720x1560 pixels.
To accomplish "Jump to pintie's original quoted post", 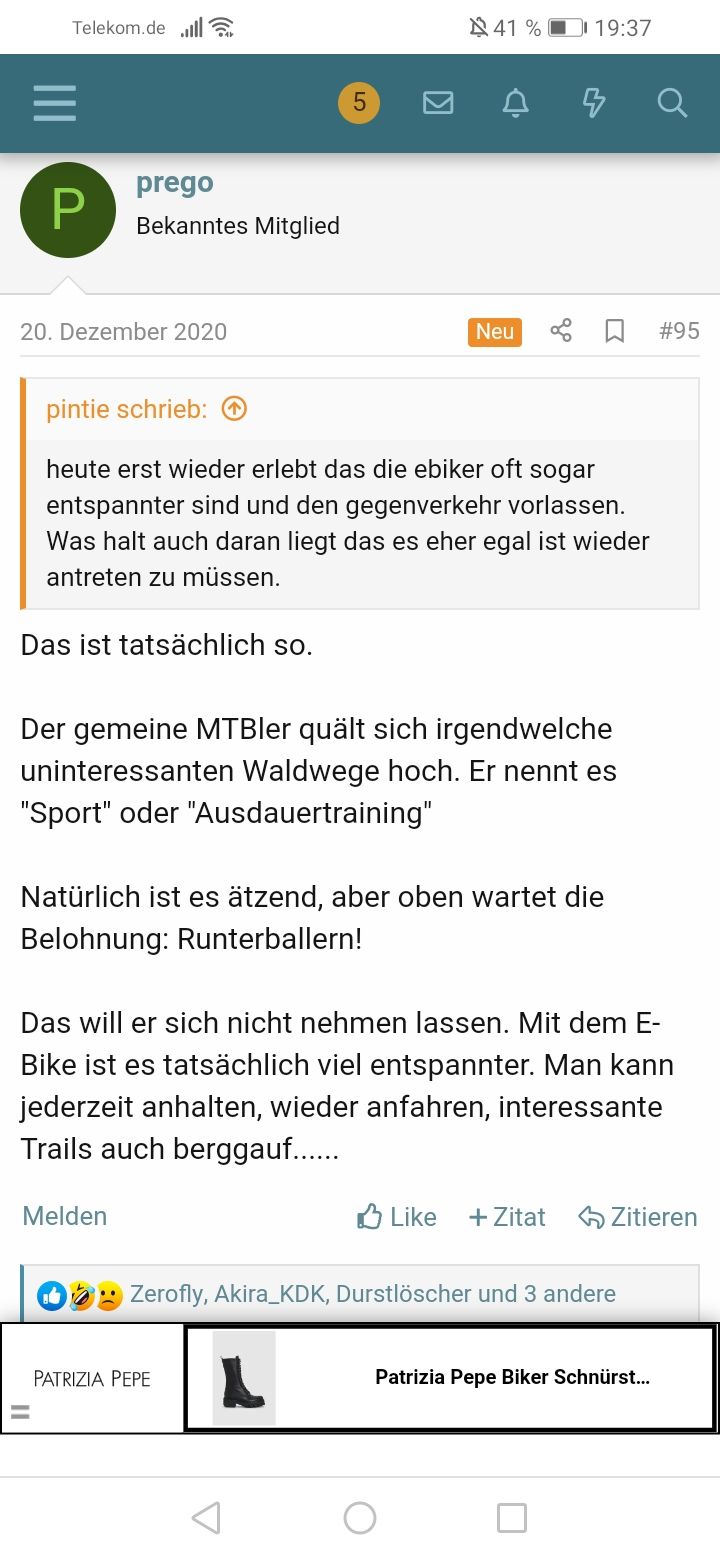I will [234, 409].
